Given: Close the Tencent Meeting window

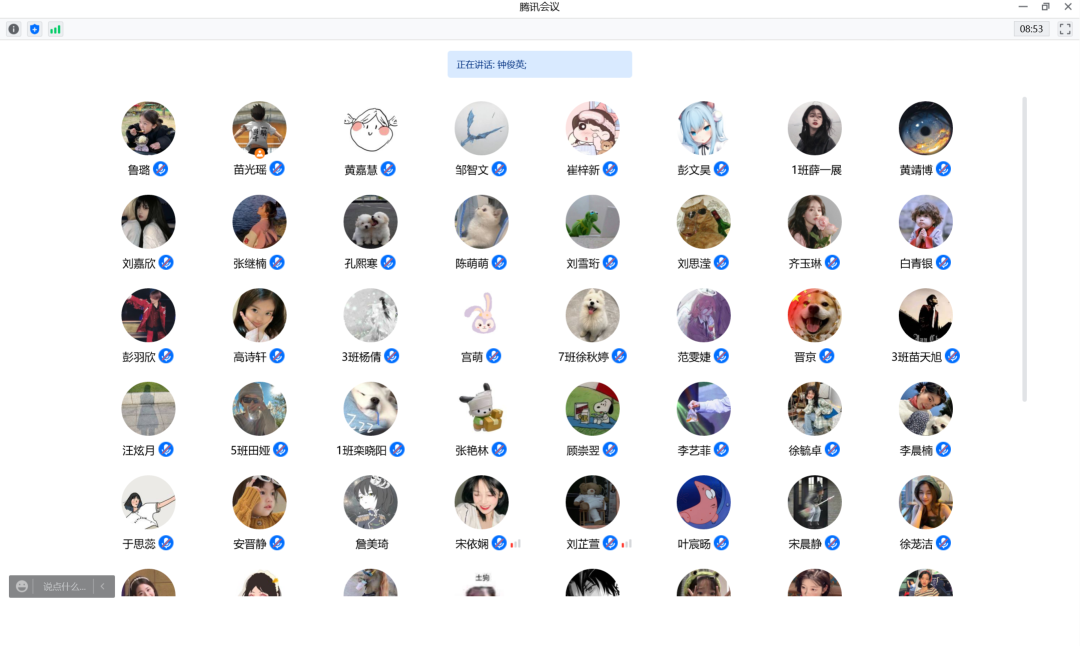Looking at the screenshot, I should click(x=1067, y=7).
